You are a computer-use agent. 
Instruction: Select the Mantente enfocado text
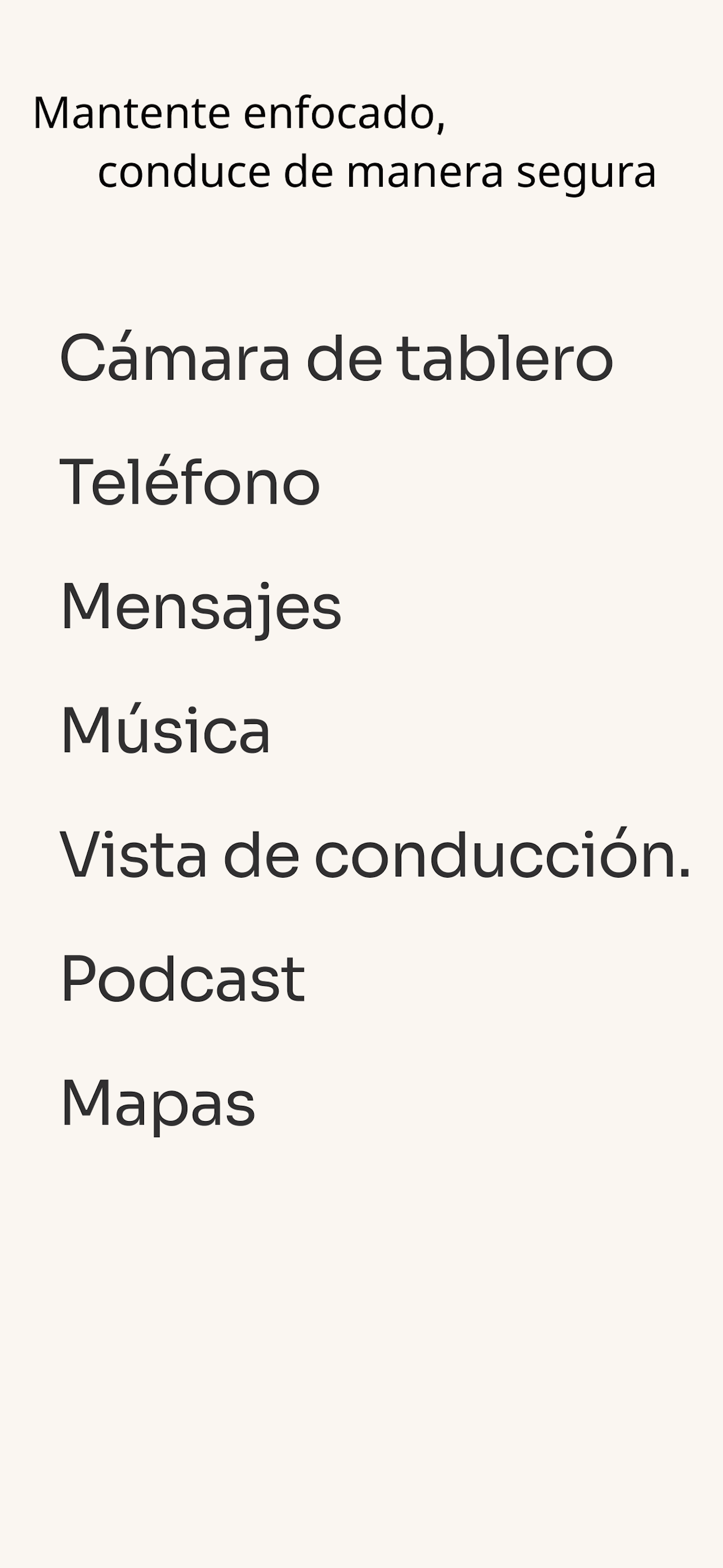coord(240,114)
